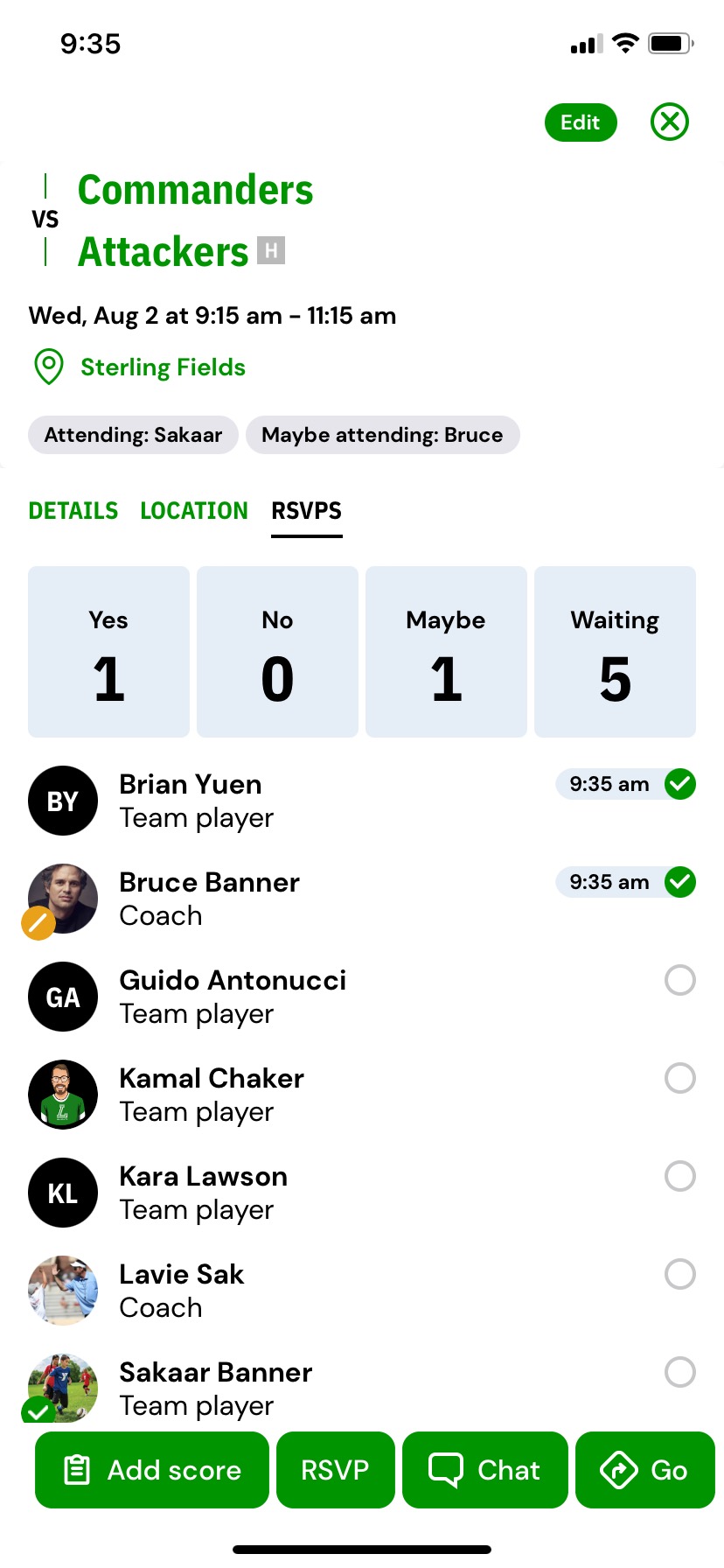724x1568 pixels.
Task: Tap Go for directions
Action: [x=645, y=1470]
